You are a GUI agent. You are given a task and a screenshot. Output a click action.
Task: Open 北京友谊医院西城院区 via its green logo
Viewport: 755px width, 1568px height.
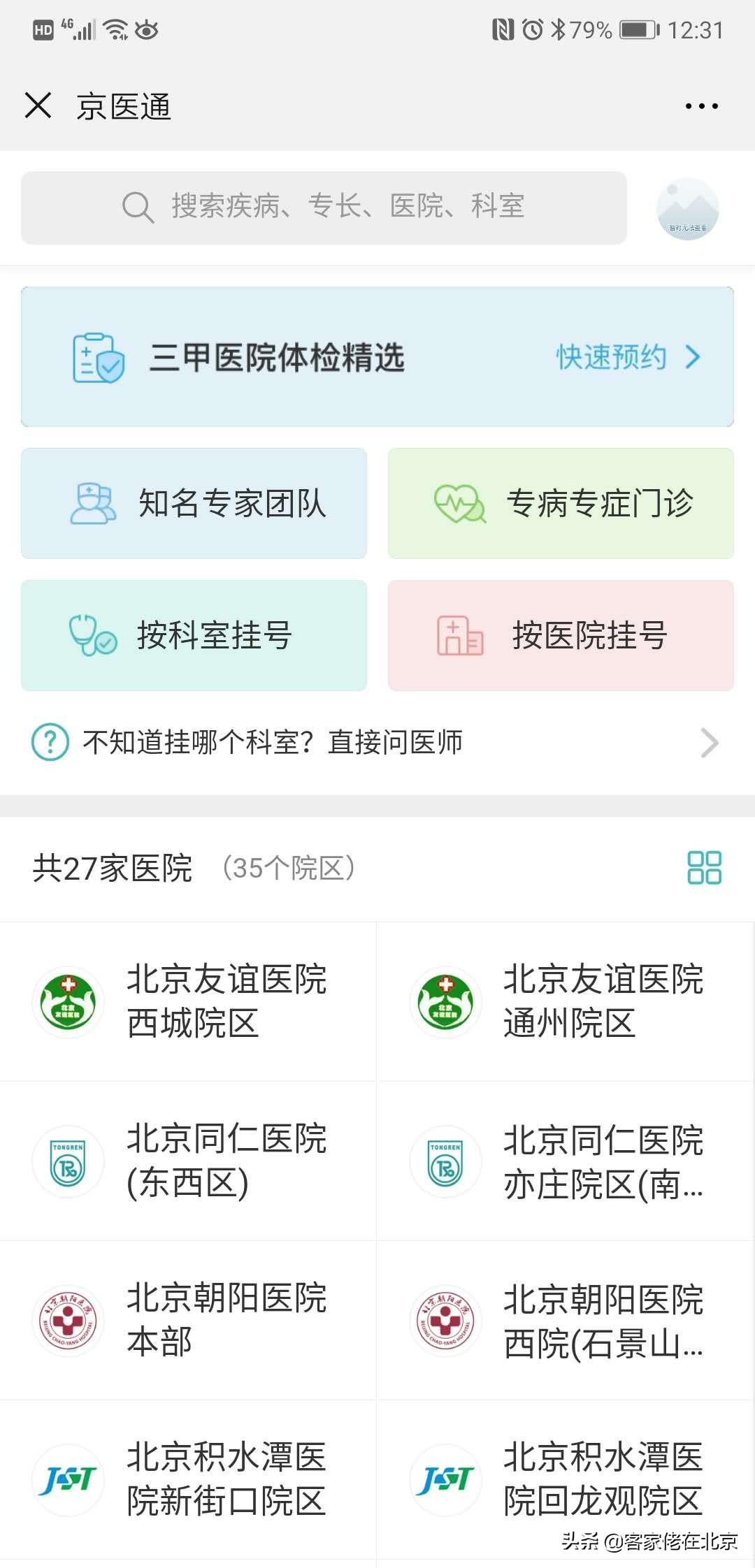pyautogui.click(x=68, y=1002)
